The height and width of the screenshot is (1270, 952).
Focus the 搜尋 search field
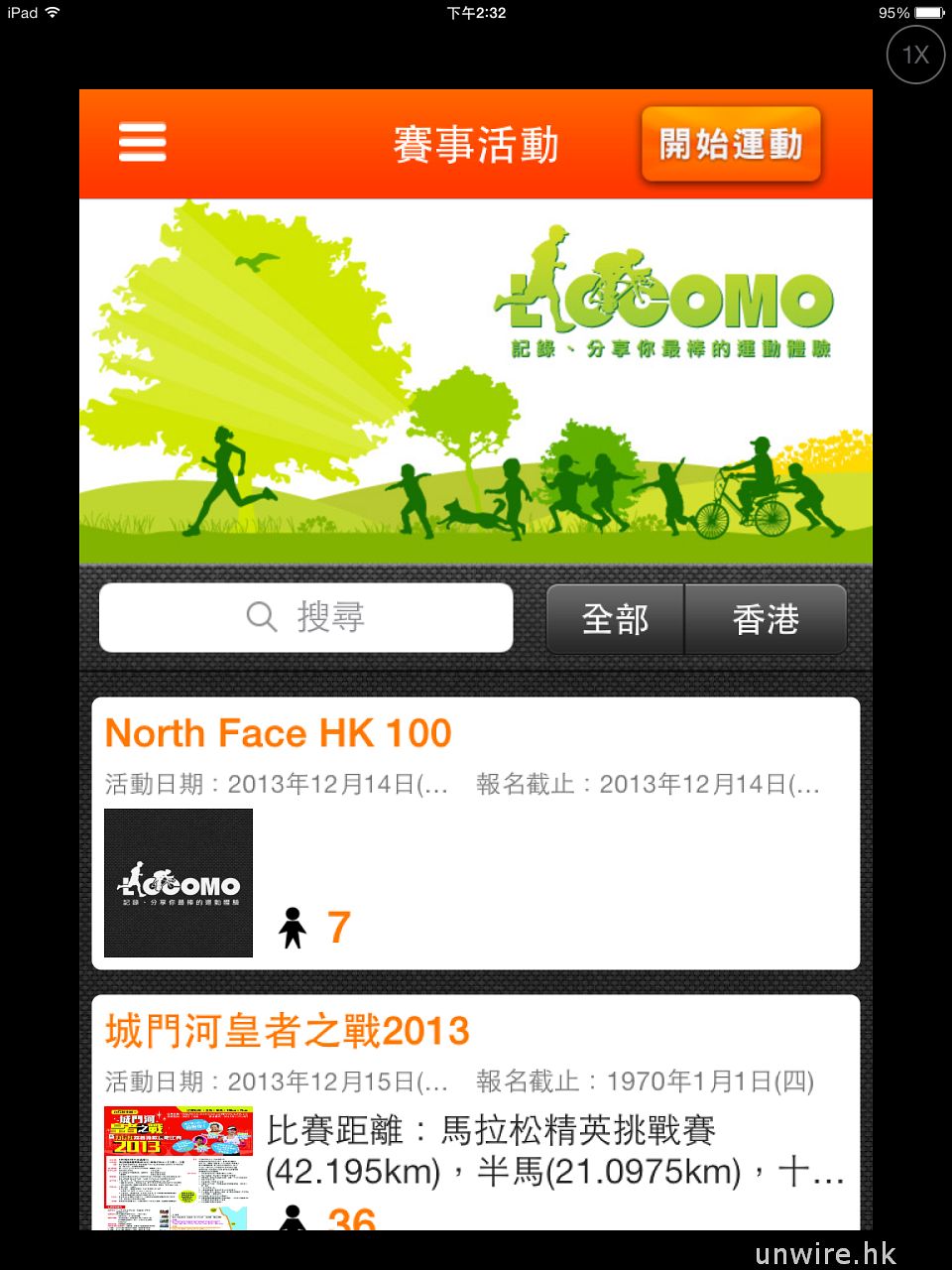[x=306, y=617]
